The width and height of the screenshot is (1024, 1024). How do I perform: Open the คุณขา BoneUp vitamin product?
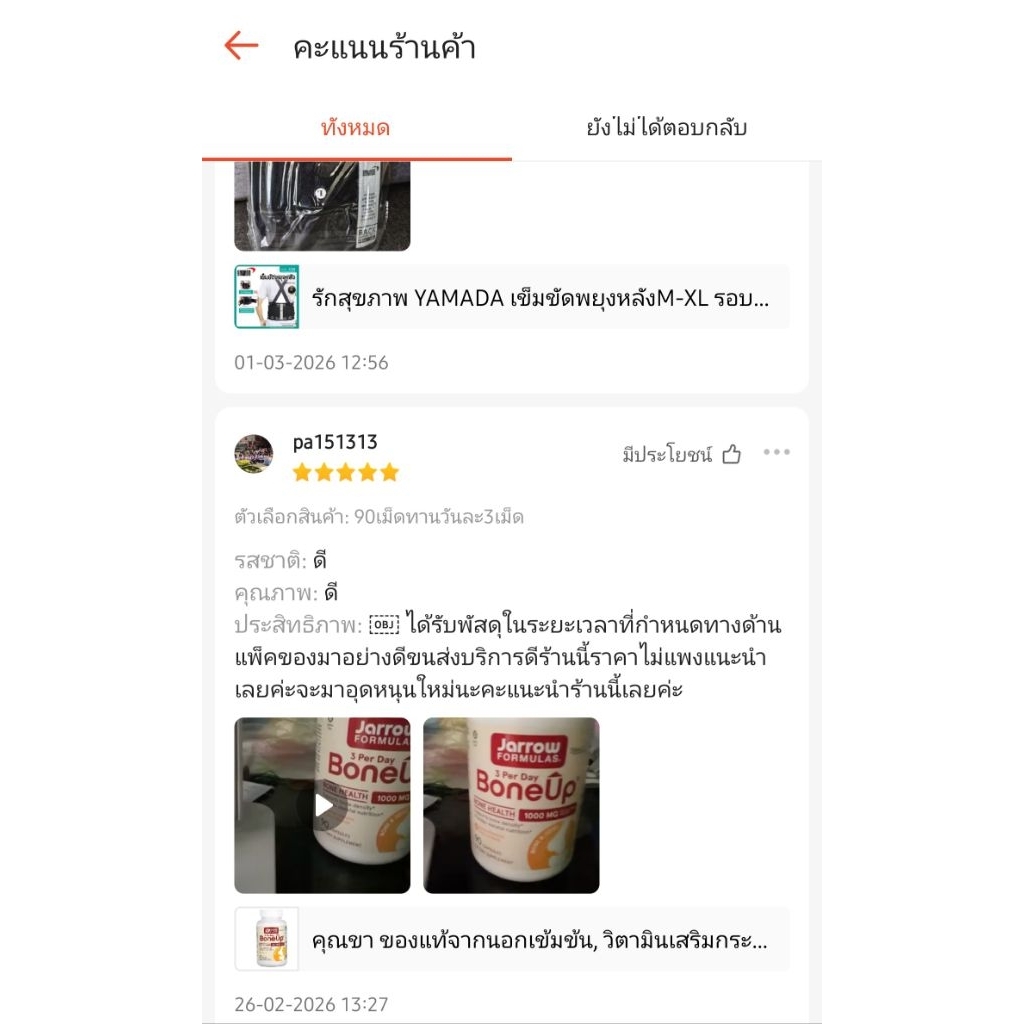(x=512, y=939)
